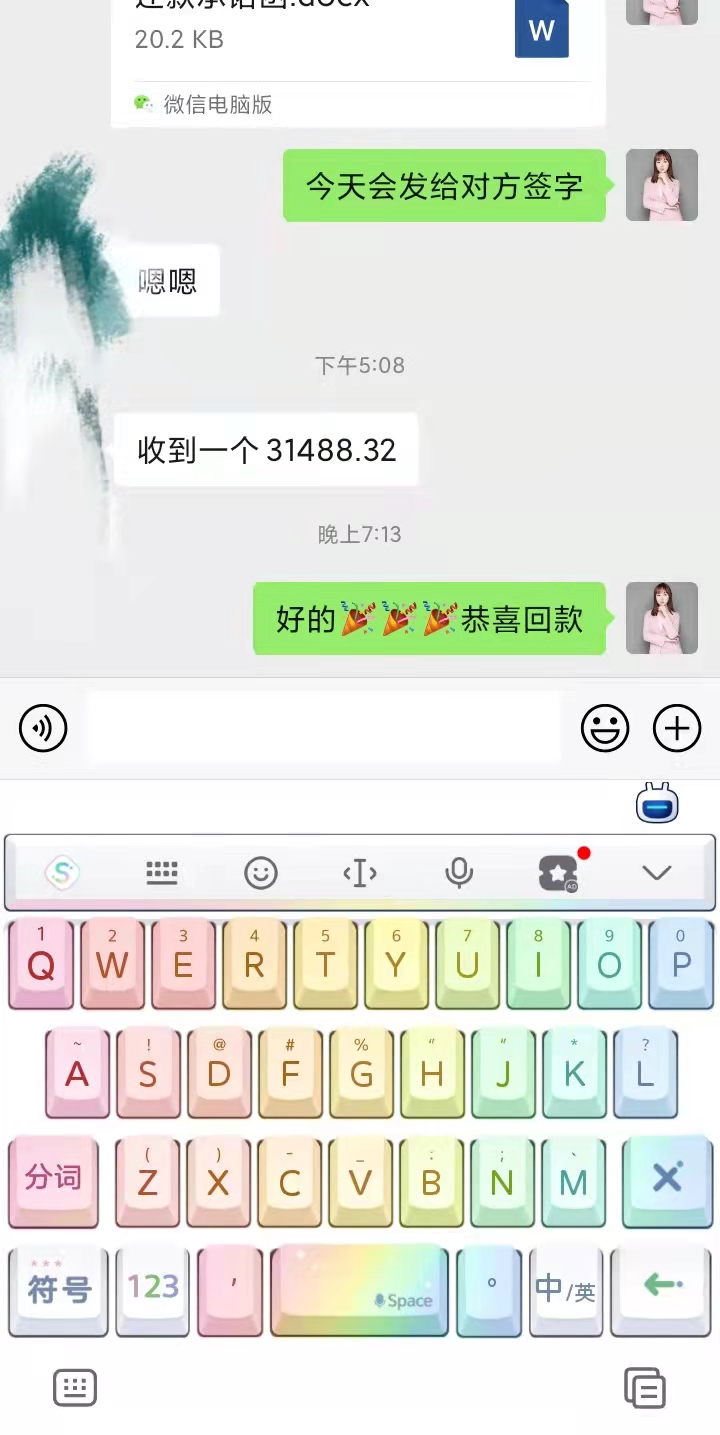Tap the 分词 key
Image resolution: width=720 pixels, height=1435 pixels.
click(53, 1180)
